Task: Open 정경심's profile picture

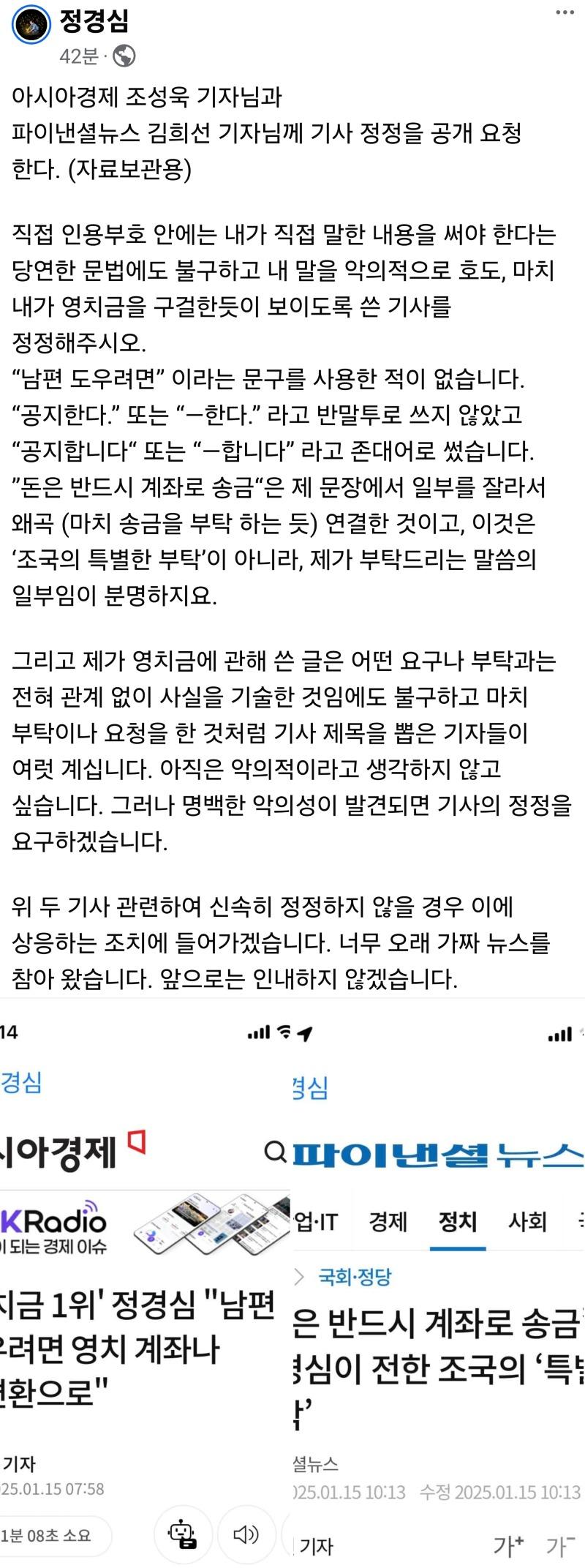Action: (31, 26)
